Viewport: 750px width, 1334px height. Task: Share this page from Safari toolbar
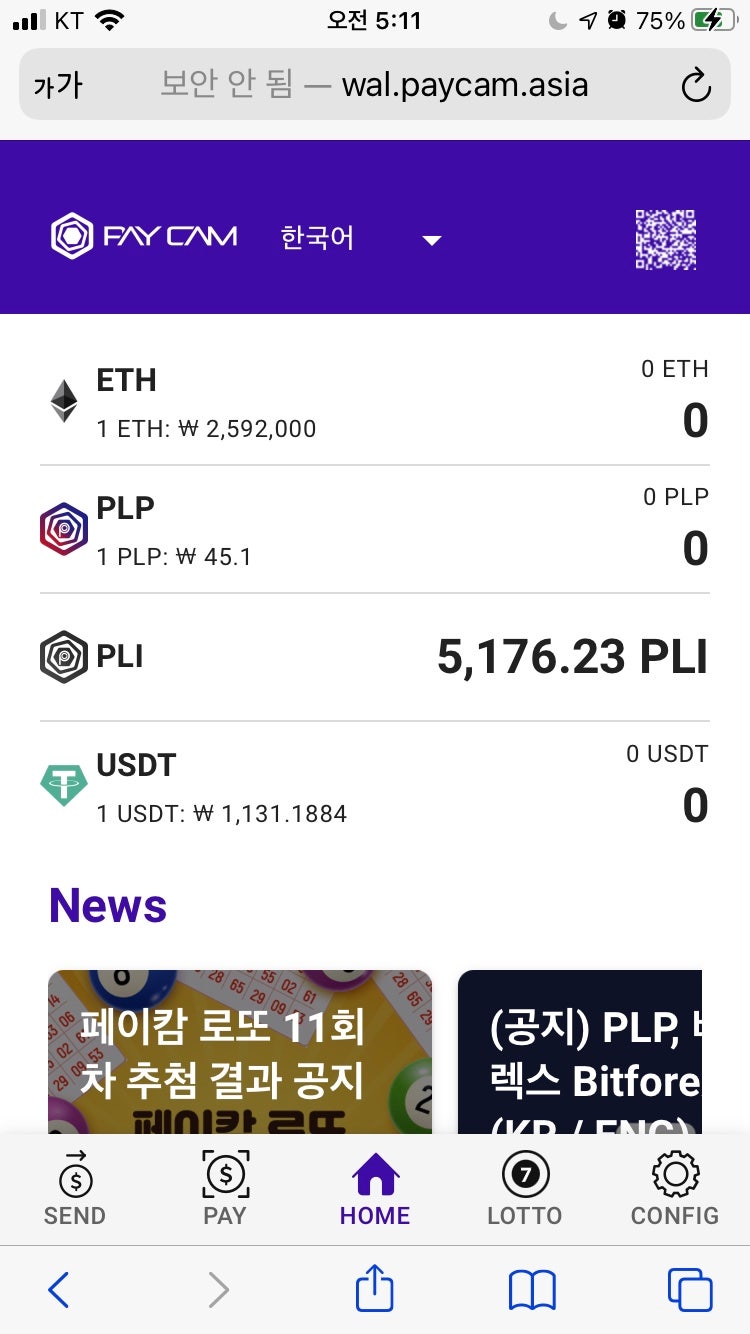(x=375, y=1288)
